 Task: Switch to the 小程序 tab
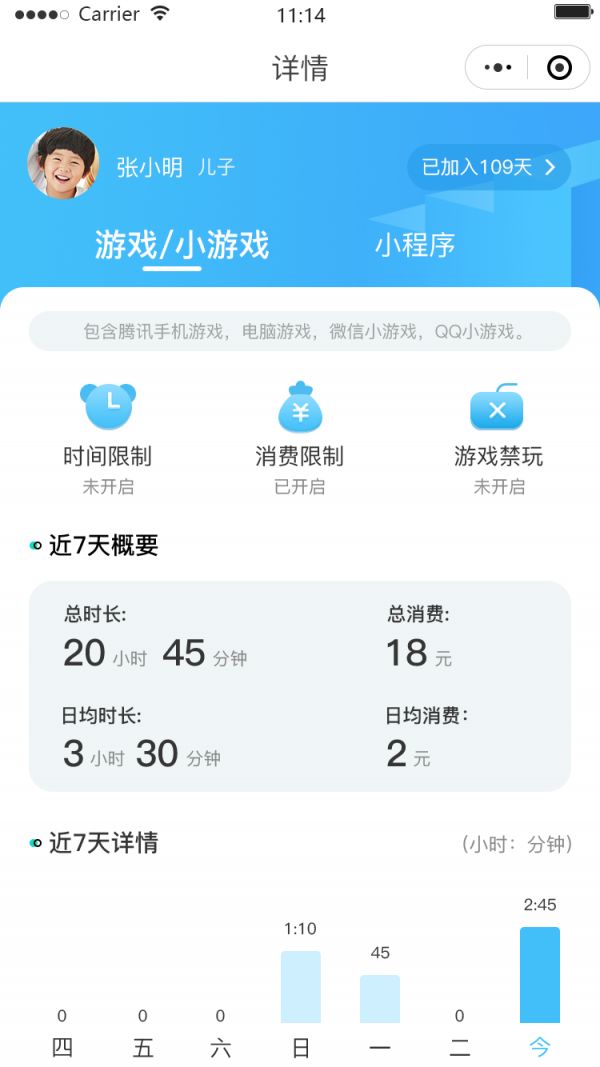[x=415, y=245]
